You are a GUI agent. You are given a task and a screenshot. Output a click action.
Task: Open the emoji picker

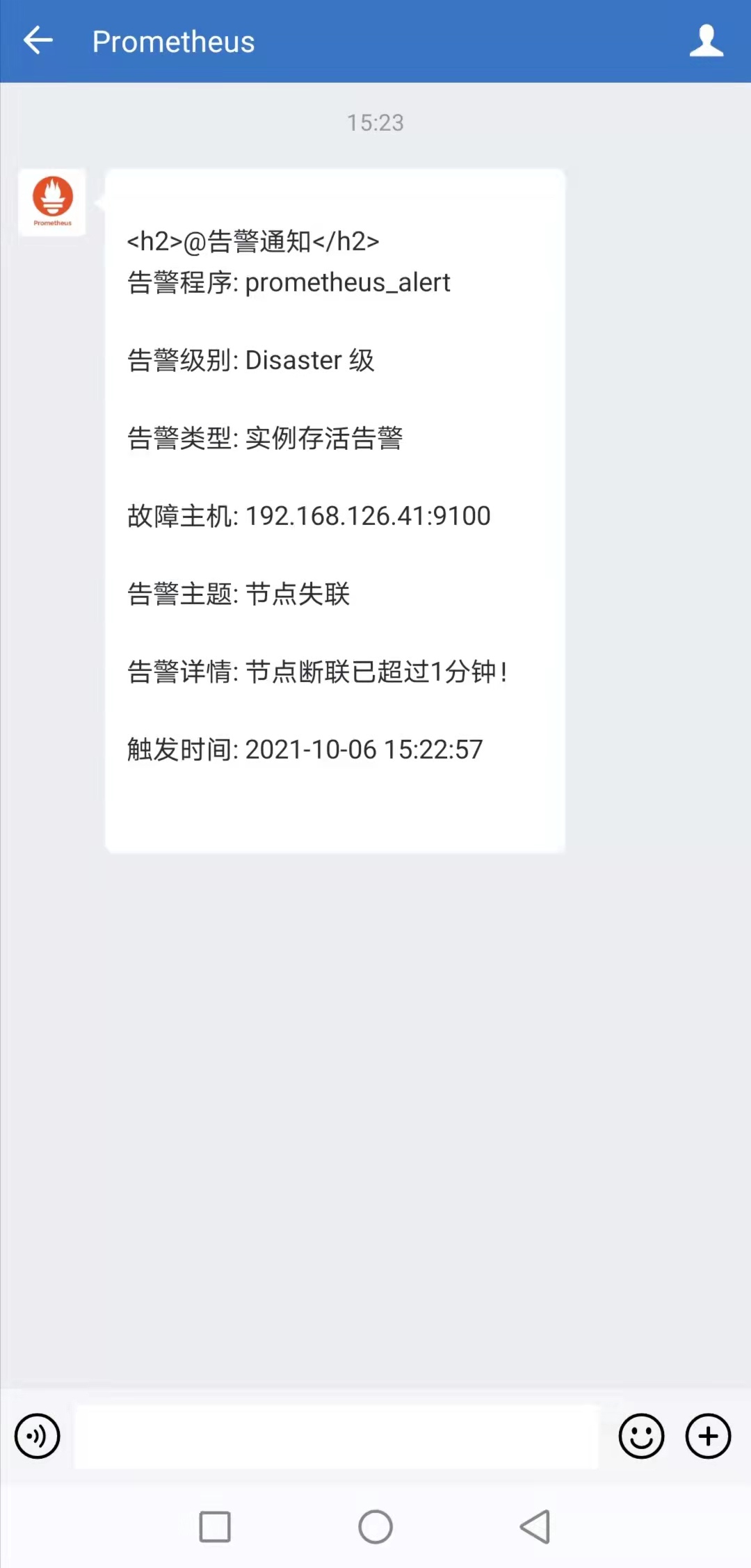[x=641, y=1437]
